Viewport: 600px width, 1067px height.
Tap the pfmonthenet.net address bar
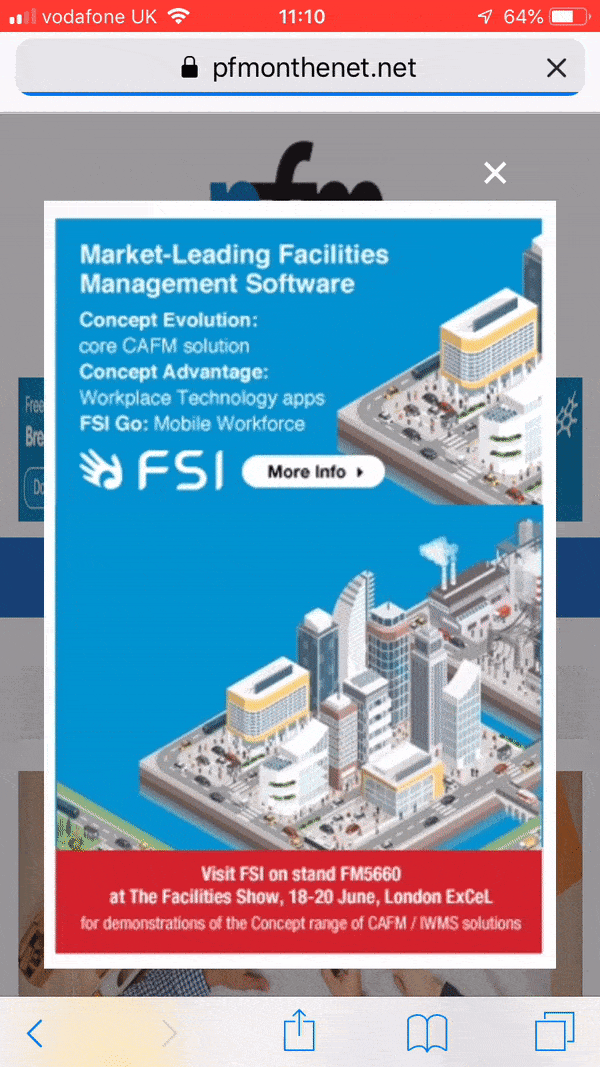tap(300, 68)
